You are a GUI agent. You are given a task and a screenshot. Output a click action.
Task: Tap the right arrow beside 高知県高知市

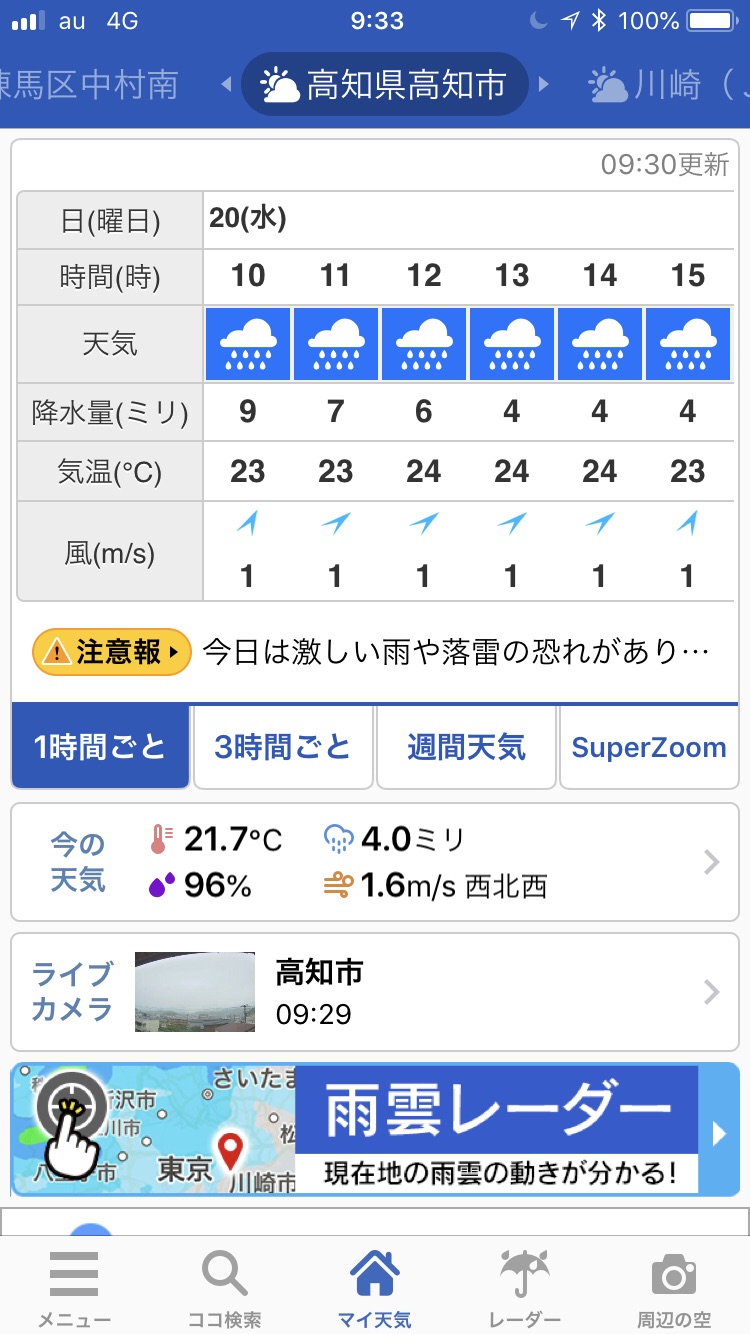tap(544, 85)
